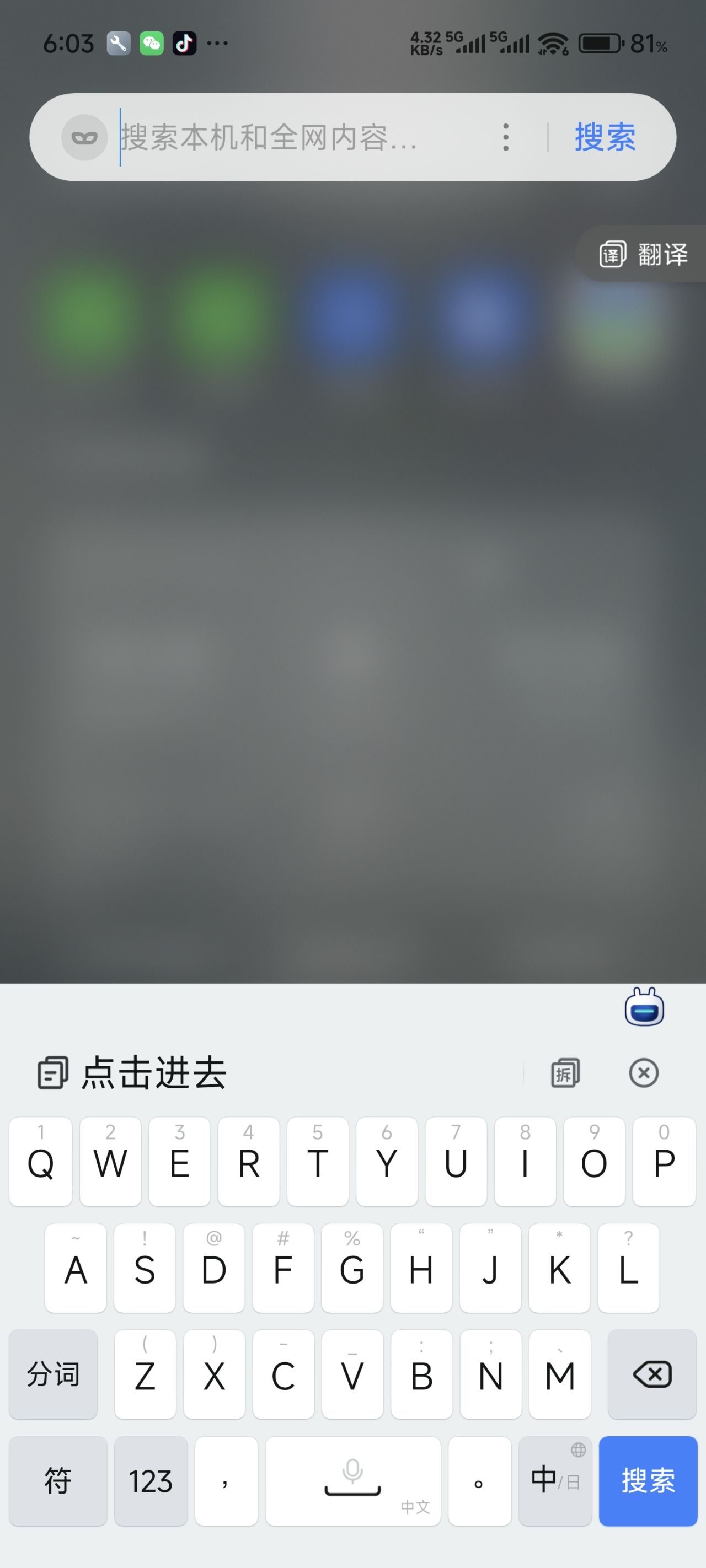Image resolution: width=706 pixels, height=1568 pixels.
Task: Tap the blue 搜索 key on keyboard
Action: click(648, 1481)
